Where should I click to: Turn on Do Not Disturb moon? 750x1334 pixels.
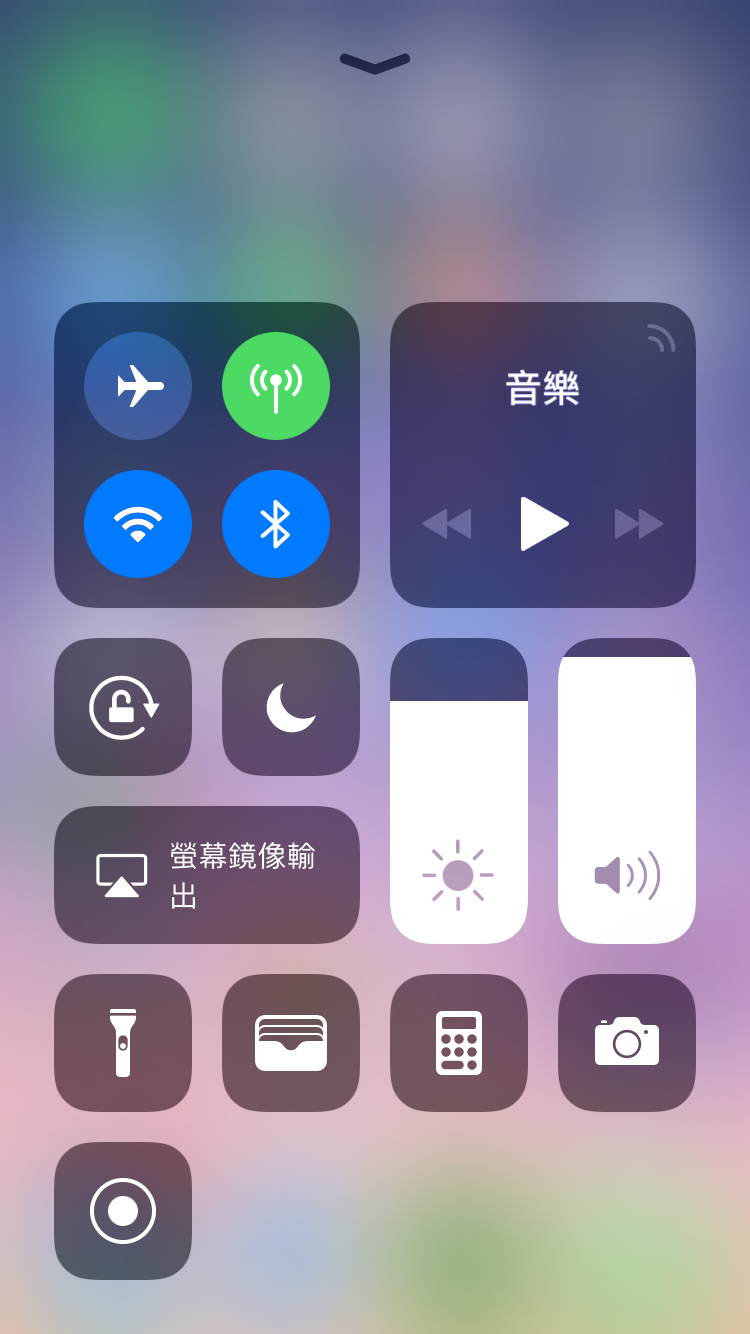pyautogui.click(x=291, y=707)
